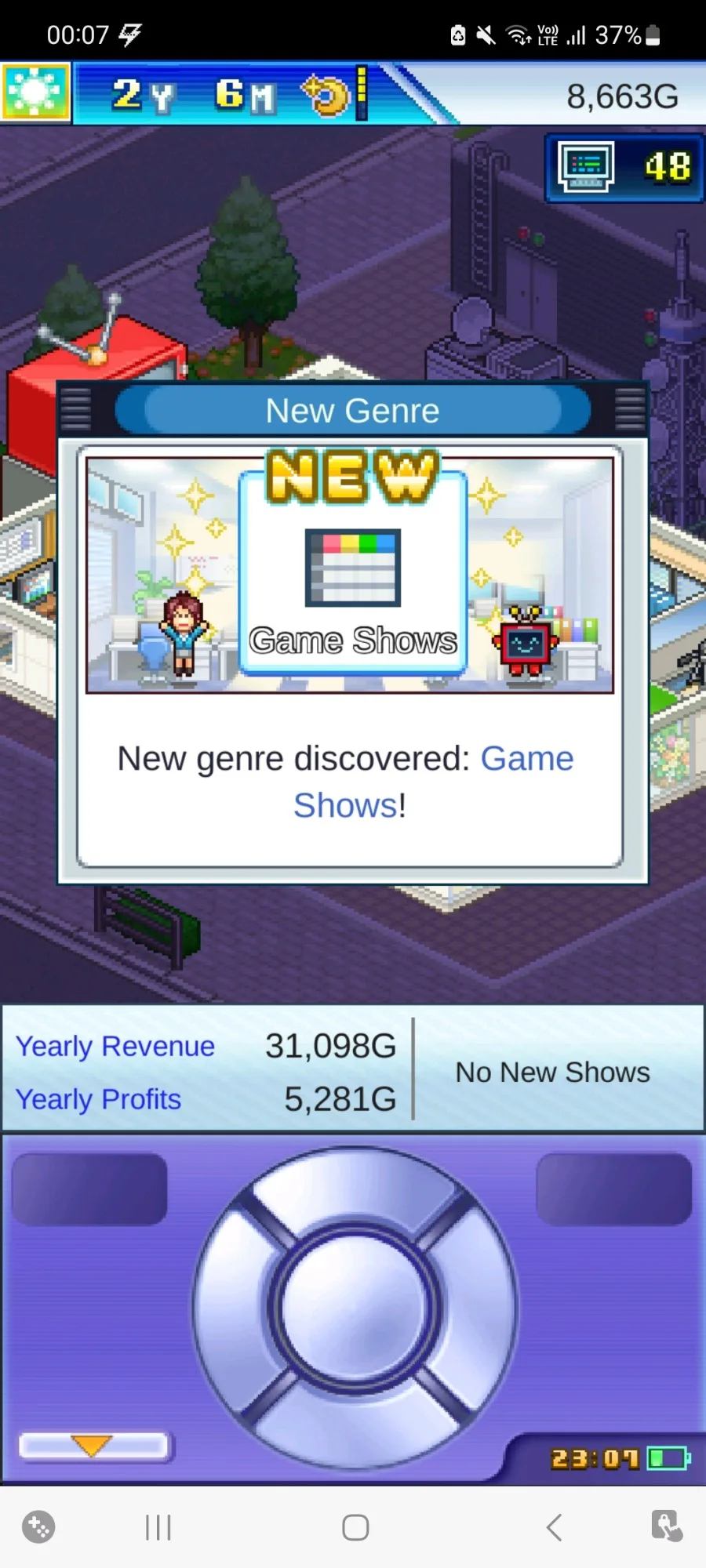Tap the center button of the control pad

point(355,1308)
